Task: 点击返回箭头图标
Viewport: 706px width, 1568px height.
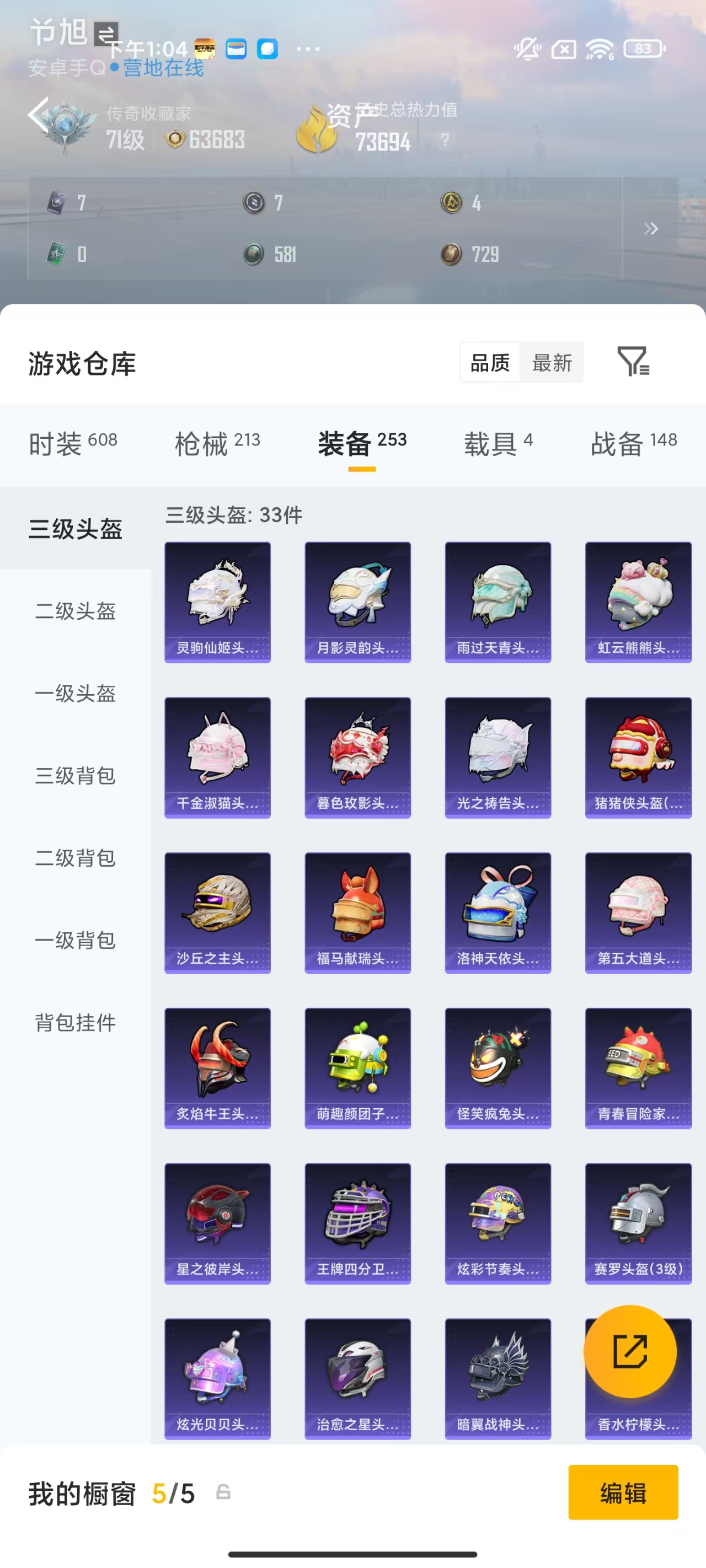Action: (x=38, y=116)
